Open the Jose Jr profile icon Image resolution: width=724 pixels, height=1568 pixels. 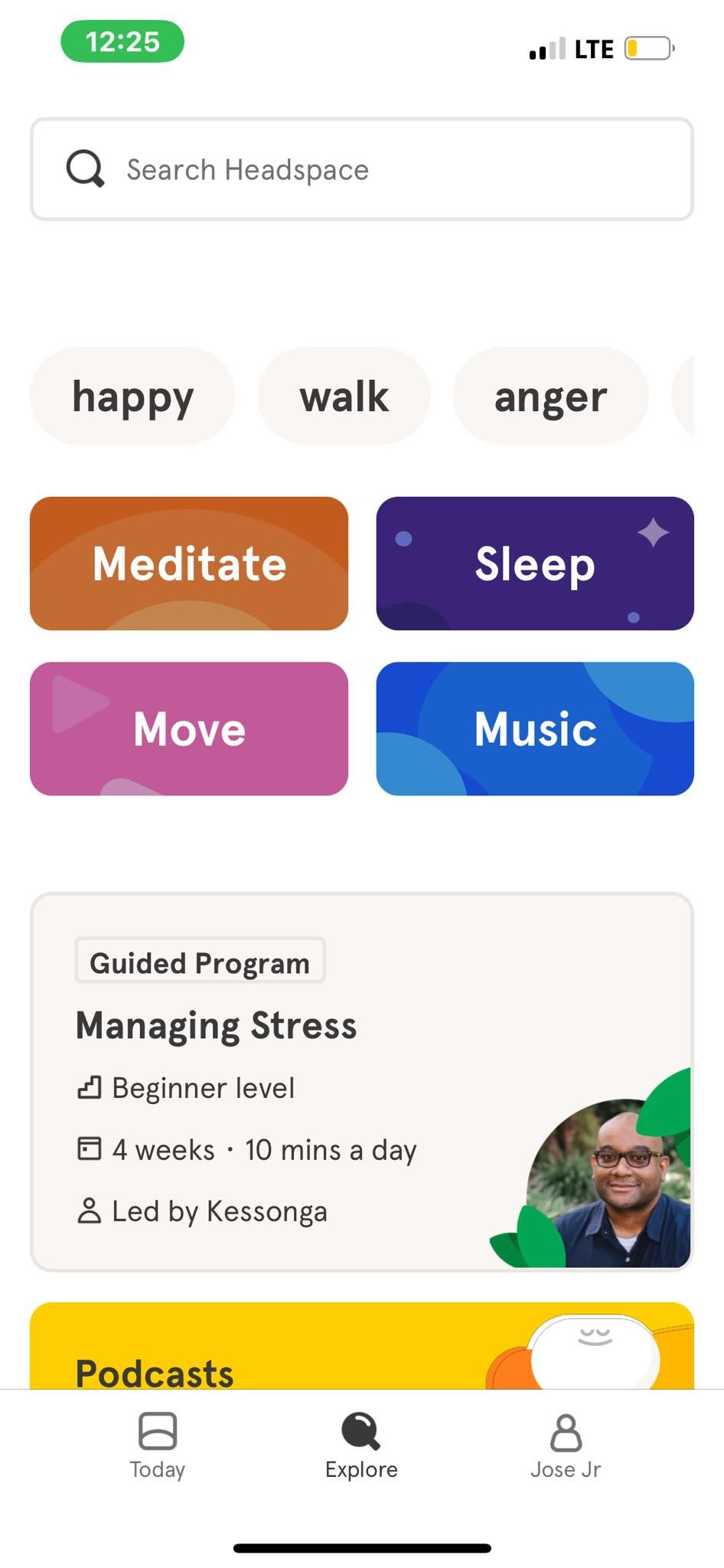pos(566,1429)
